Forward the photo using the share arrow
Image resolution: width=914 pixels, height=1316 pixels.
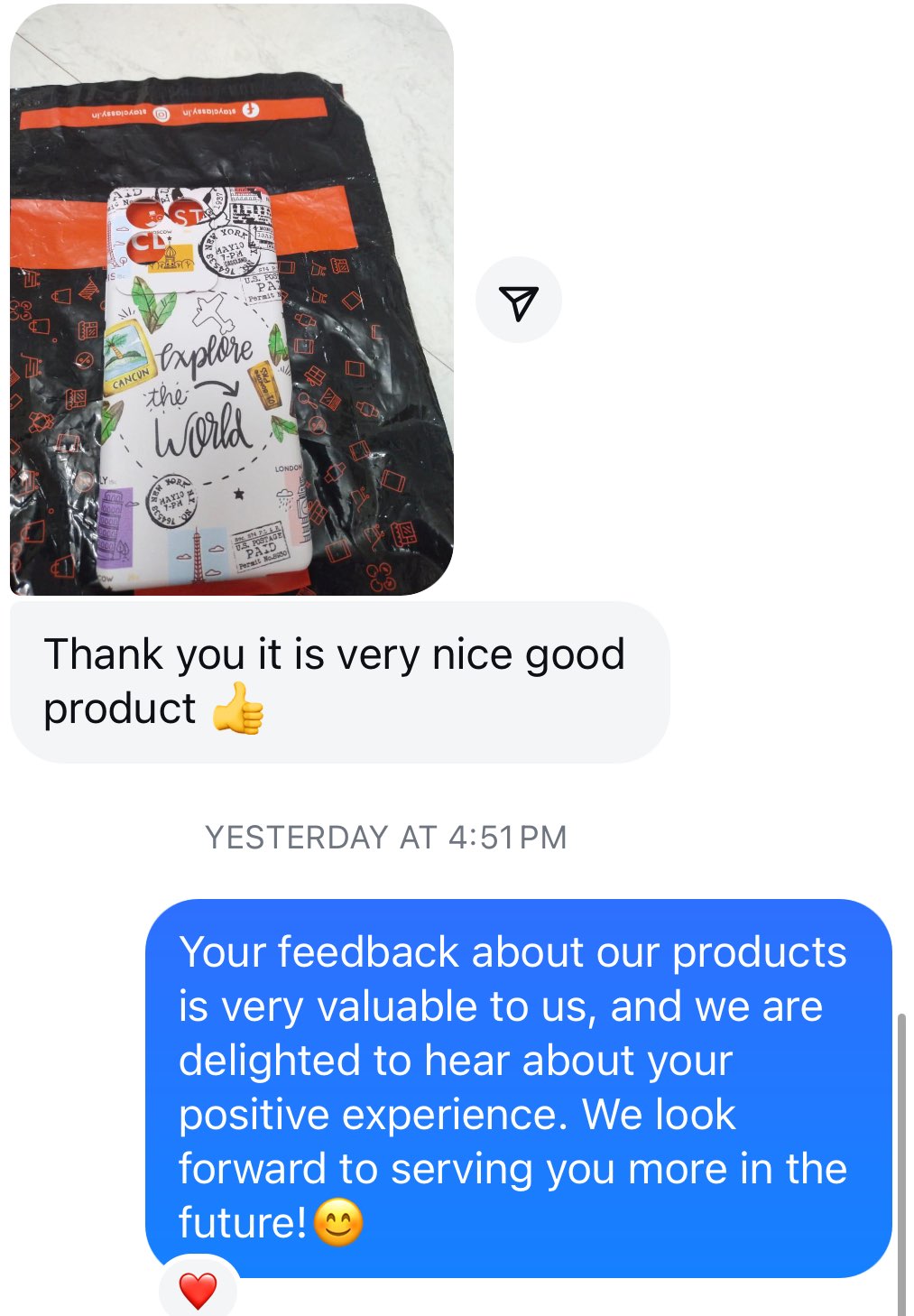[519, 301]
